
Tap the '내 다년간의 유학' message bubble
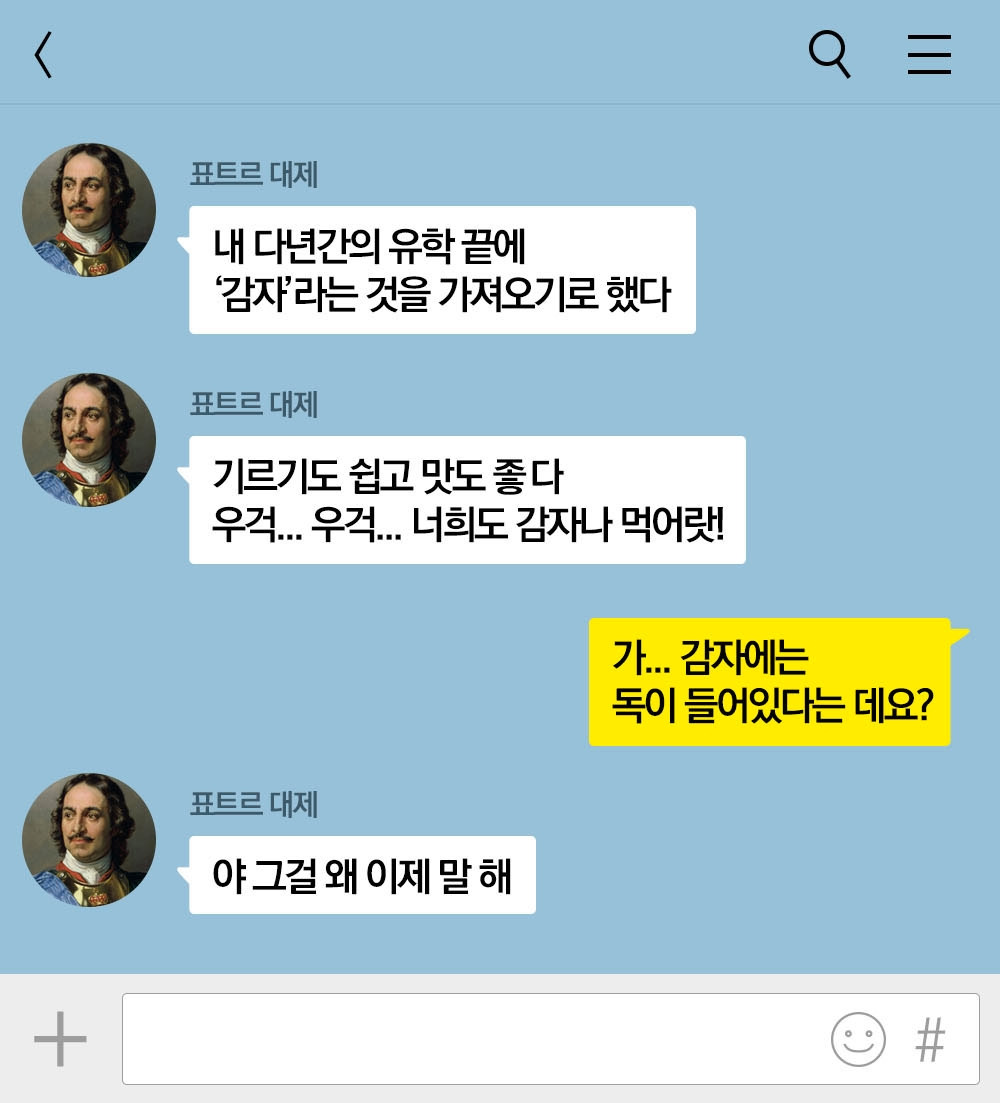tap(440, 268)
